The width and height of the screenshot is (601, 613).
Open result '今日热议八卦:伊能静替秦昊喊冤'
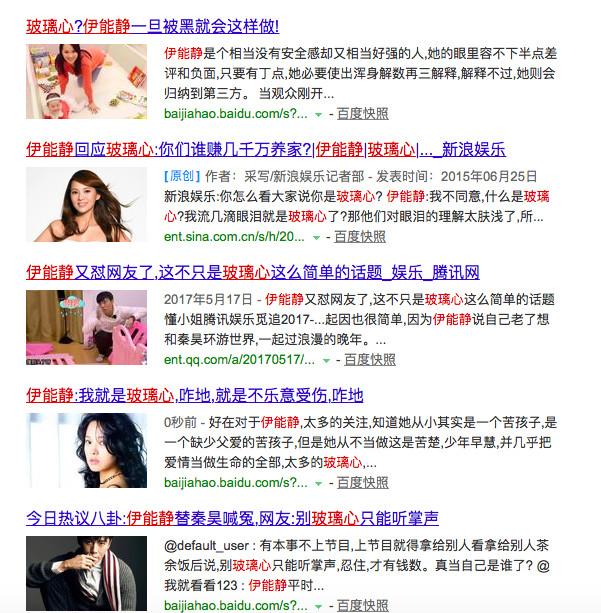(232, 519)
